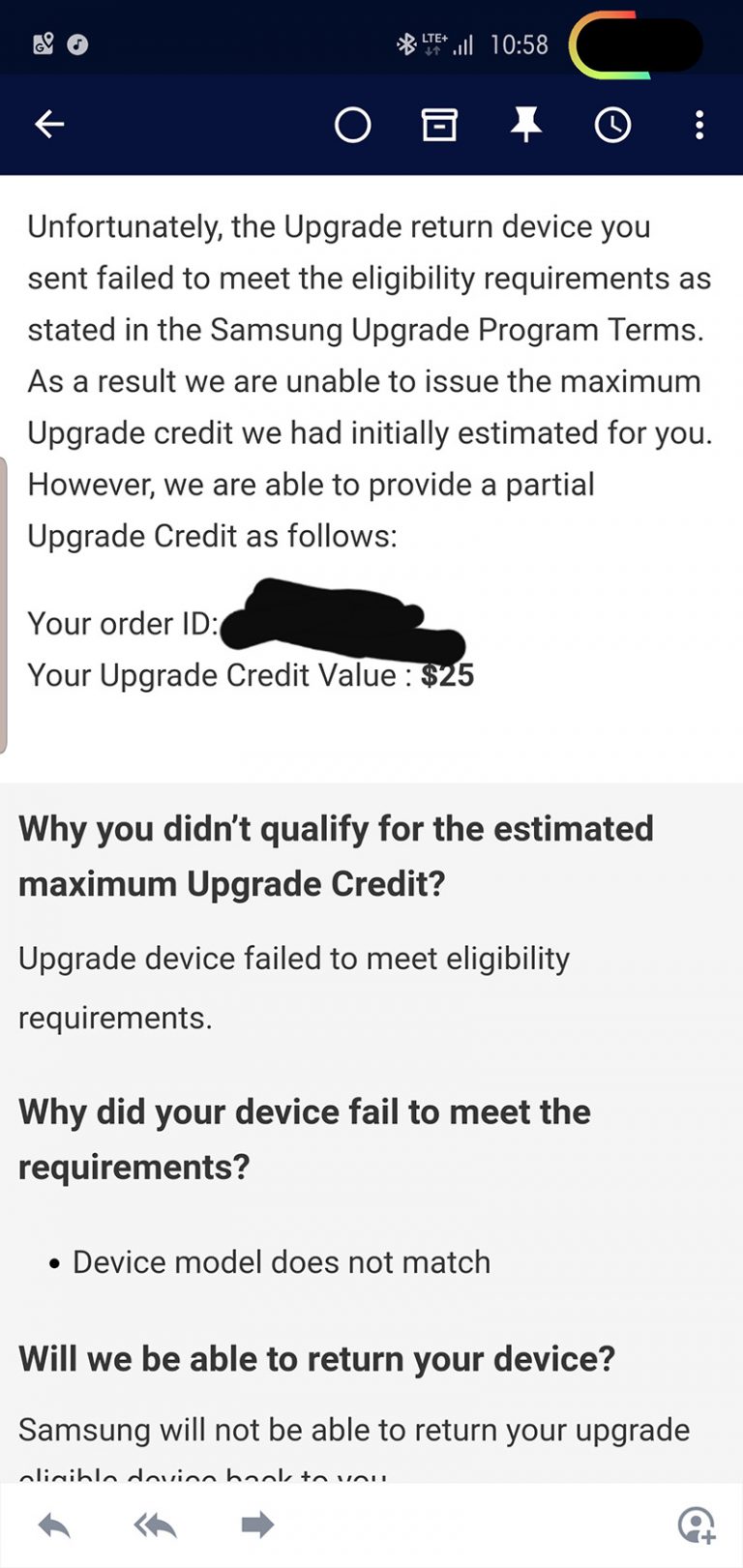
Task: Go back to the inbox
Action: [x=49, y=125]
